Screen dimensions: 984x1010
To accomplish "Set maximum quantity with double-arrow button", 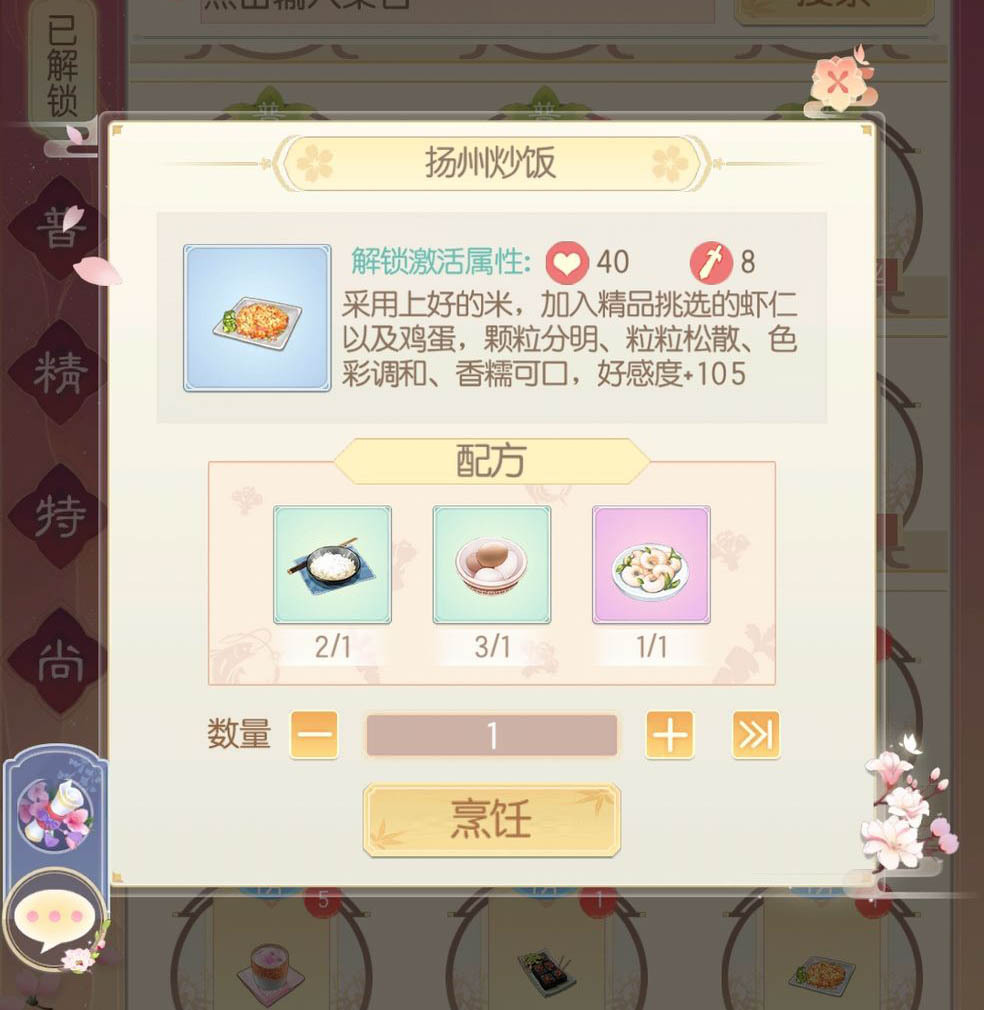I will point(755,736).
